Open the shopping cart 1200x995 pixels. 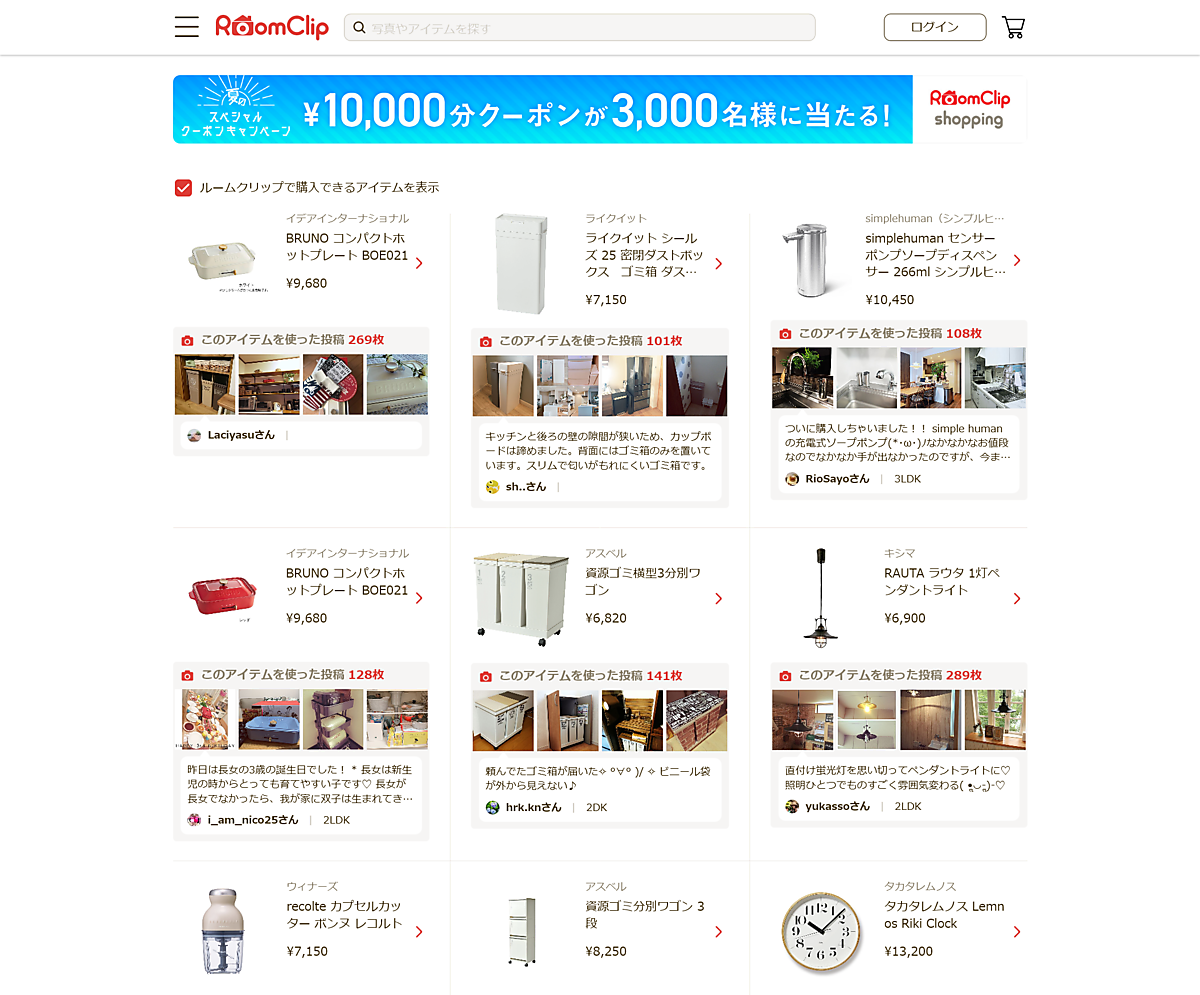pyautogui.click(x=1013, y=27)
